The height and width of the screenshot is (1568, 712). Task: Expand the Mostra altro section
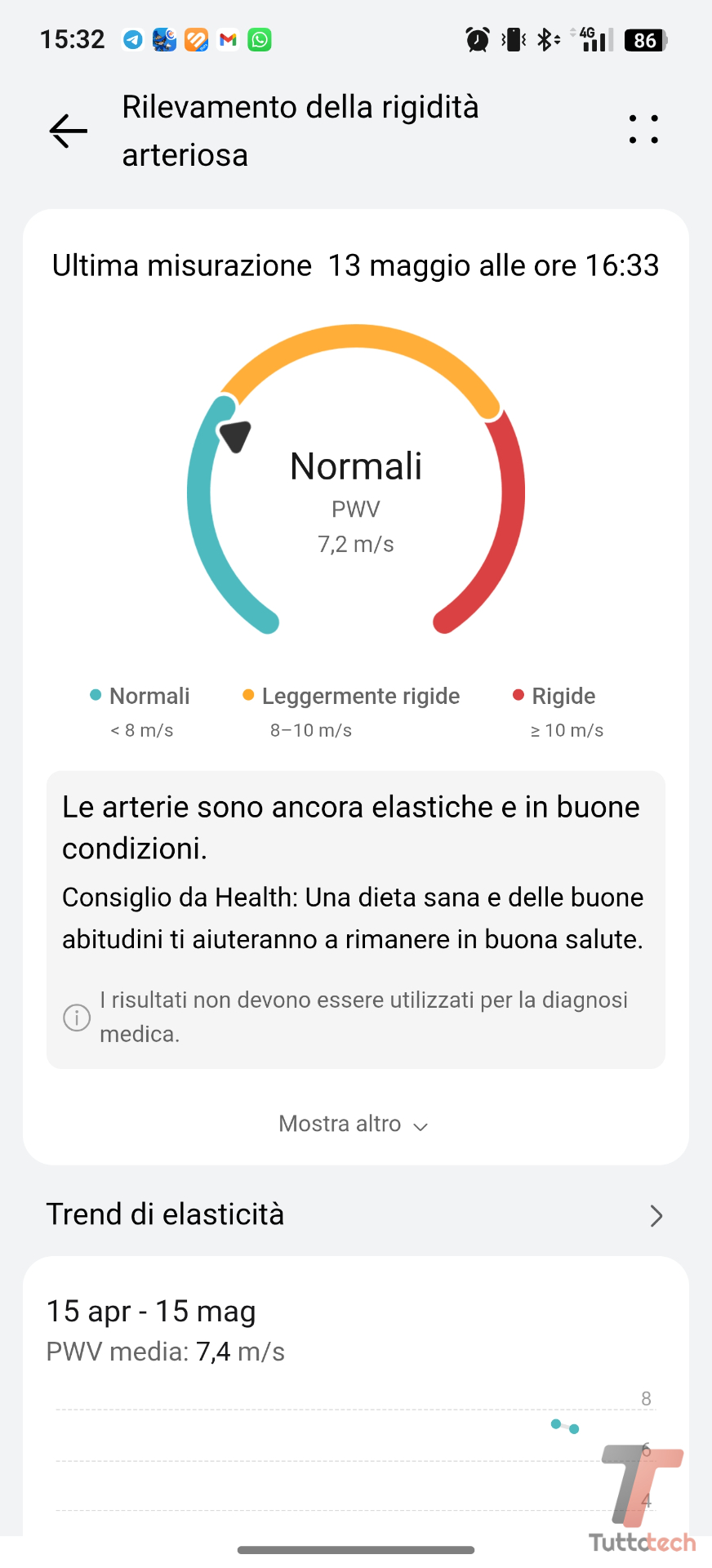pos(354,1125)
